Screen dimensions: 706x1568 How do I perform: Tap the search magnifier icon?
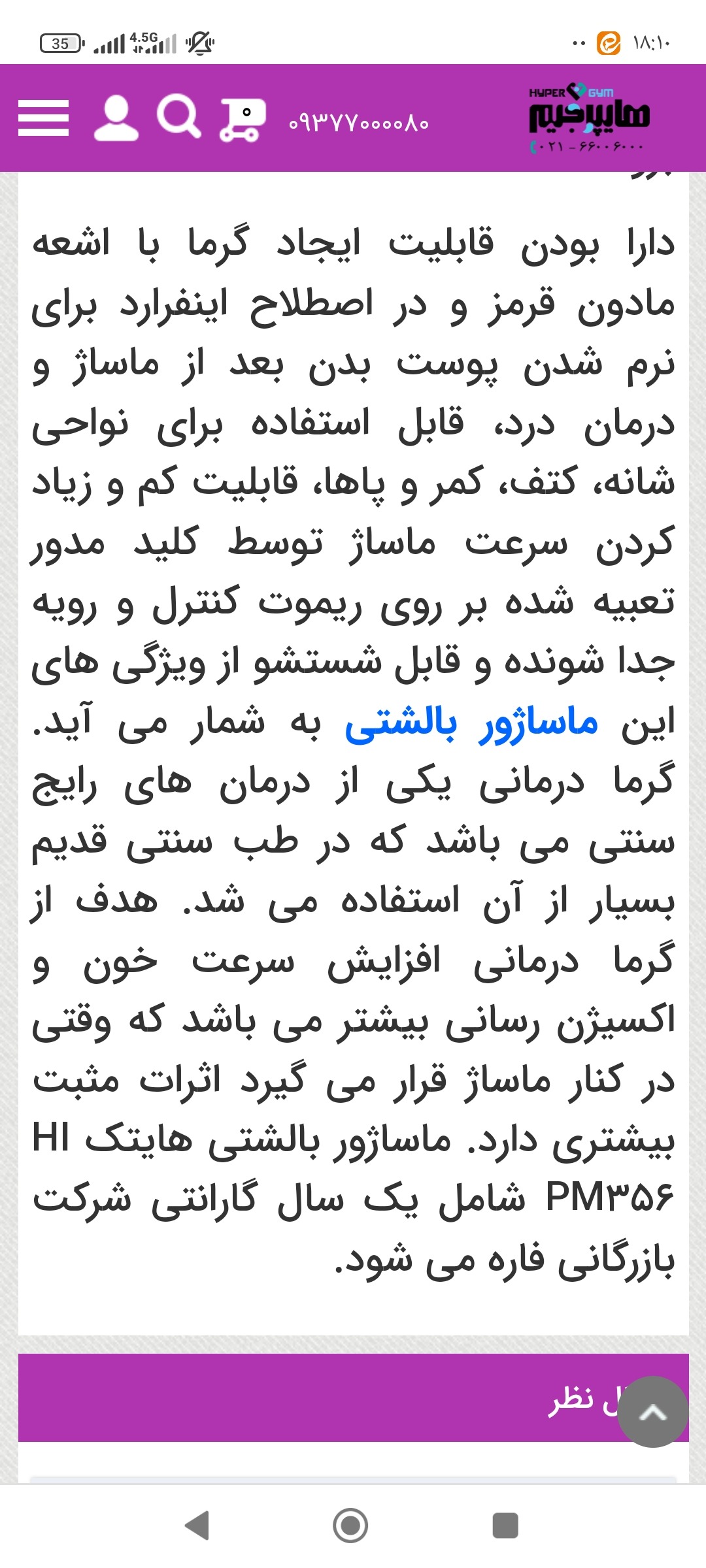178,116
